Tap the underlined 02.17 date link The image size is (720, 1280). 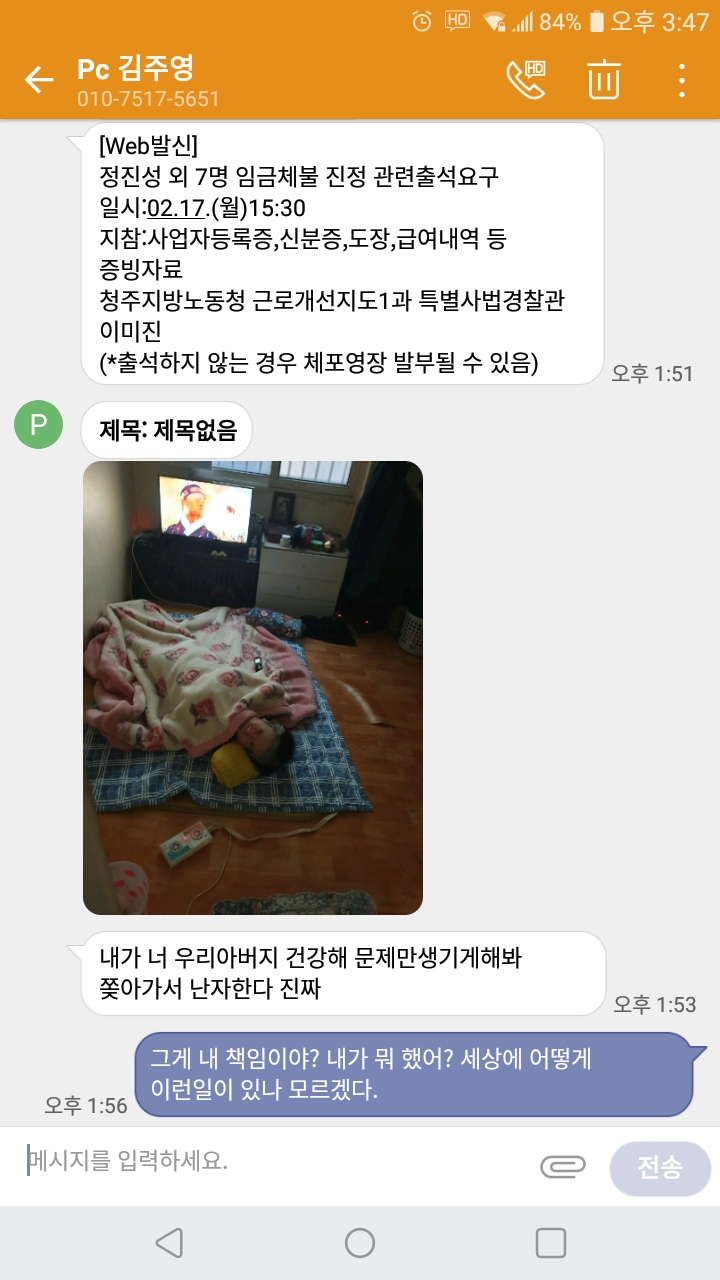(x=177, y=208)
